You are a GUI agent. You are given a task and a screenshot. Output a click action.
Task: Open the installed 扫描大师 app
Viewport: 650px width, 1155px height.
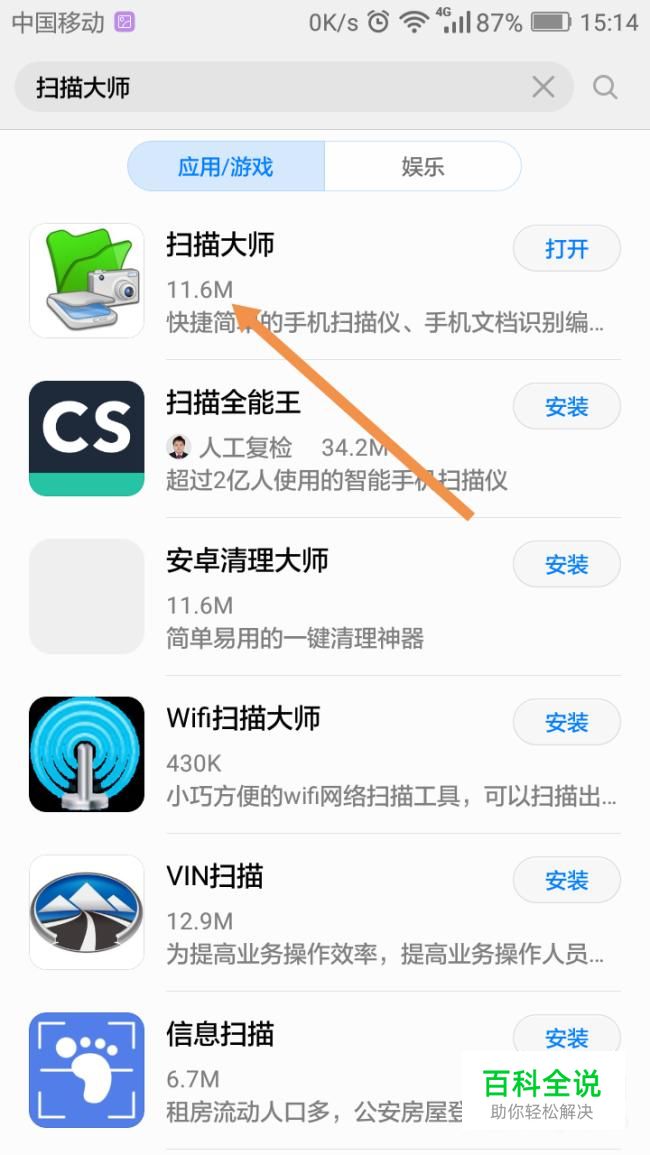pos(566,249)
